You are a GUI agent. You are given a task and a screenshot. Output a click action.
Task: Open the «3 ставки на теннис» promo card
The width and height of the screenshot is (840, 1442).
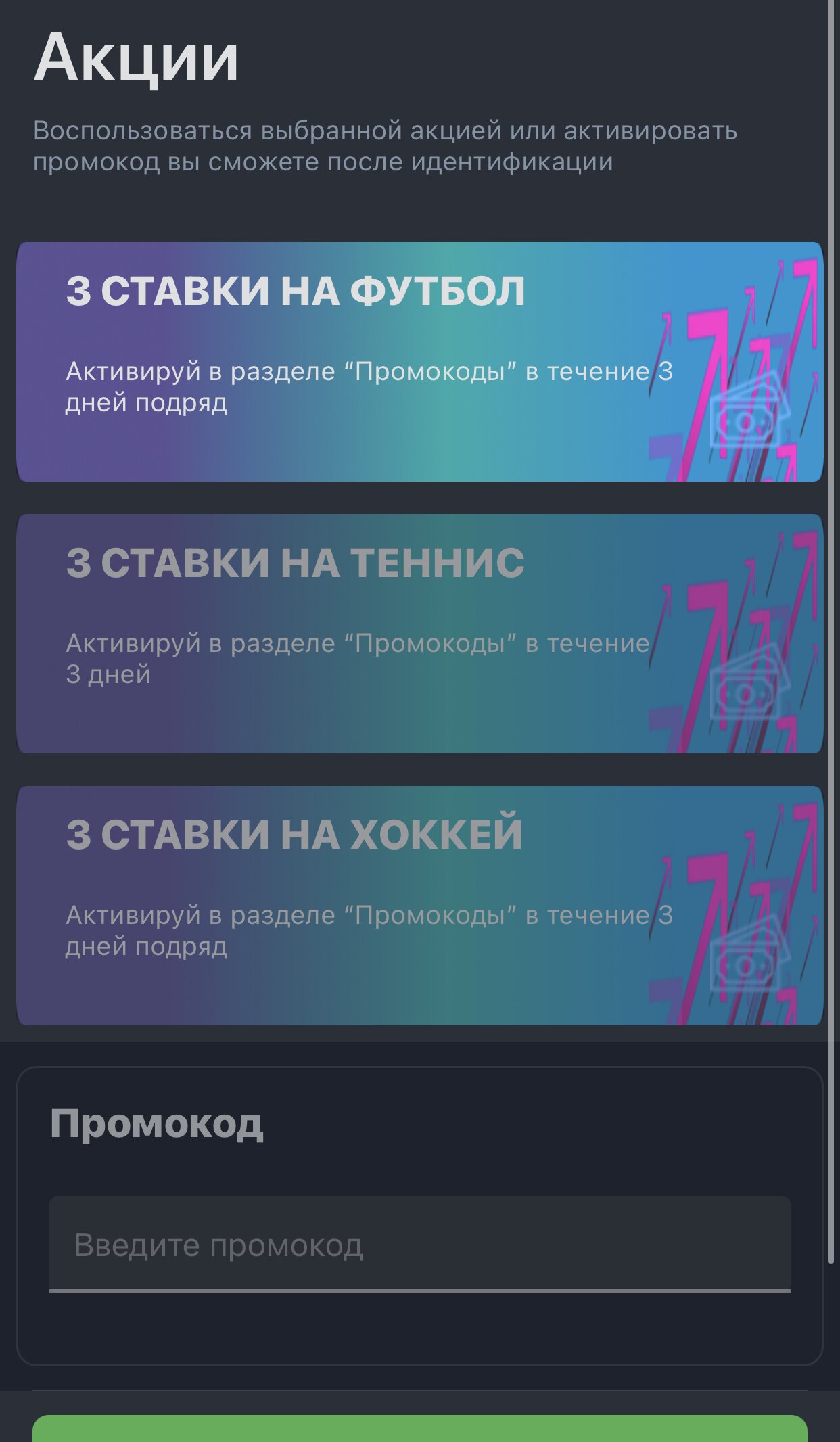[x=419, y=634]
